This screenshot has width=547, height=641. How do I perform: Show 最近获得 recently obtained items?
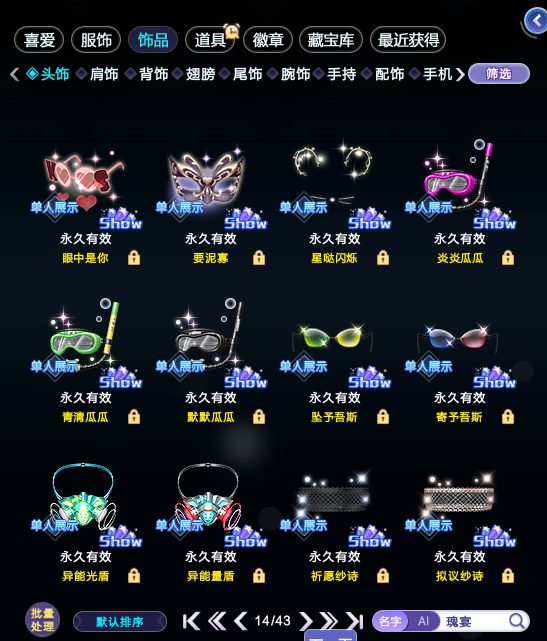click(x=408, y=40)
